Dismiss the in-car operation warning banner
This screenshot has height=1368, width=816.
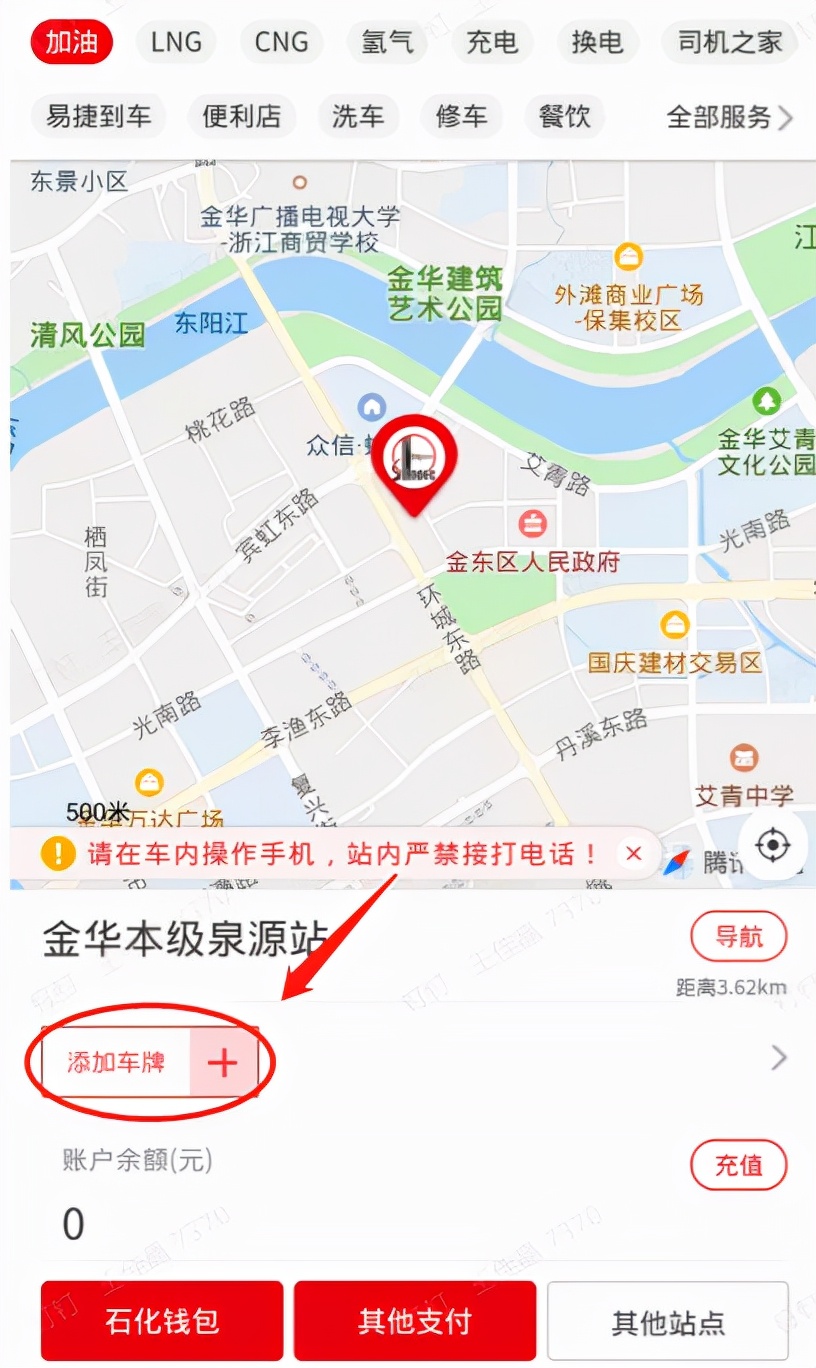point(633,854)
